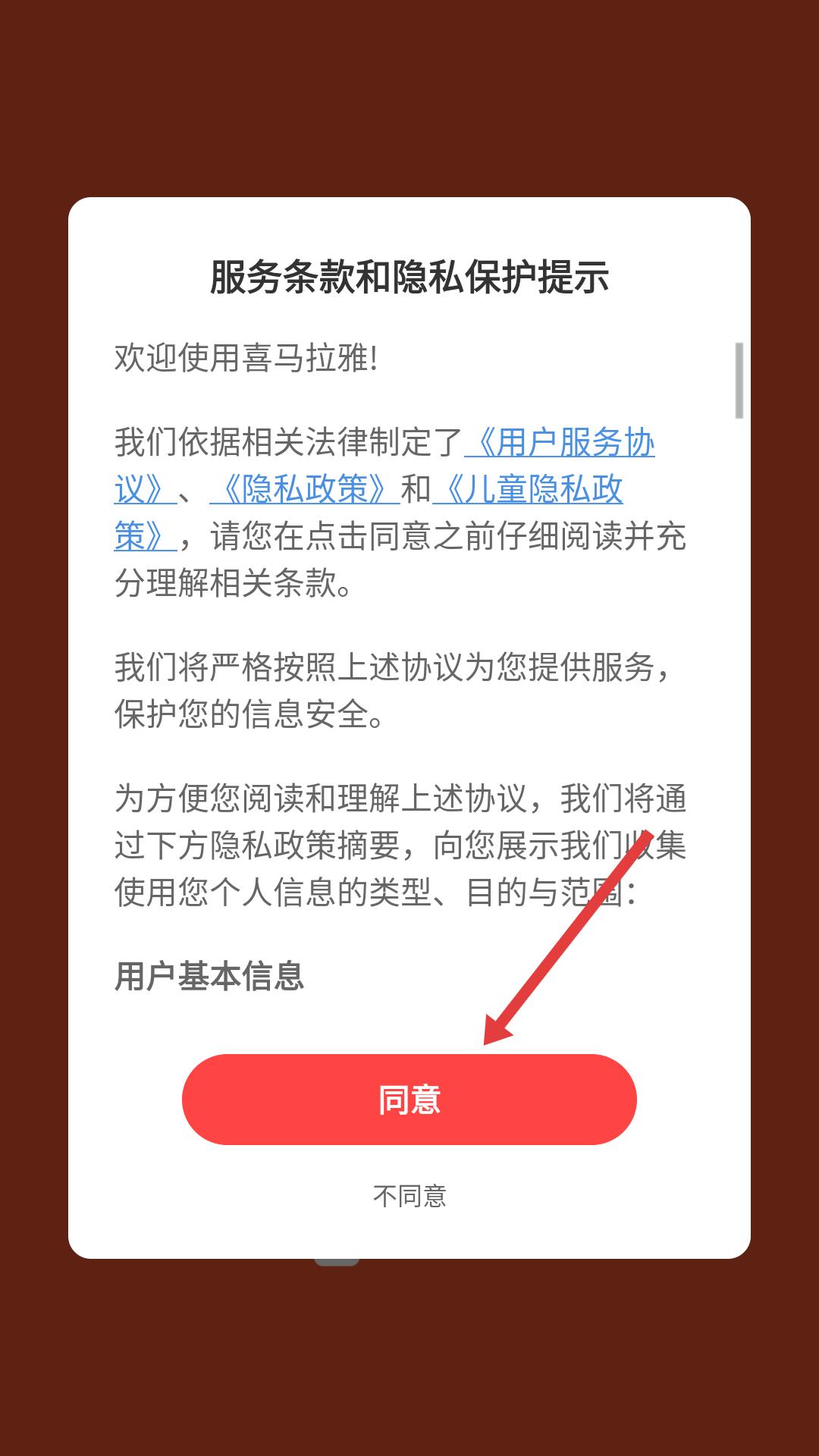
Task: Open the 《儿童隐私政策》 link
Action: point(528,490)
